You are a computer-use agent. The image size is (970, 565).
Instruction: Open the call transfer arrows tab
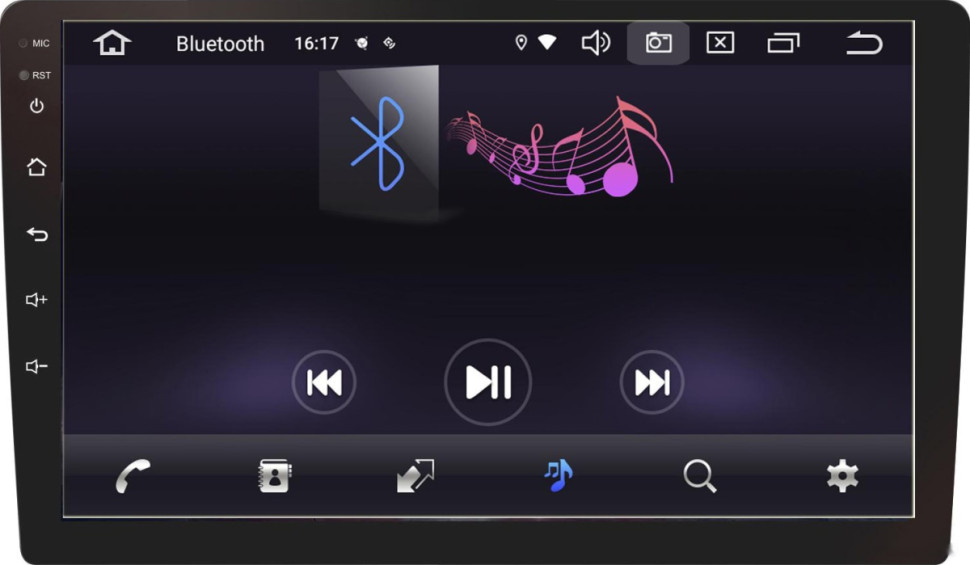pos(415,476)
